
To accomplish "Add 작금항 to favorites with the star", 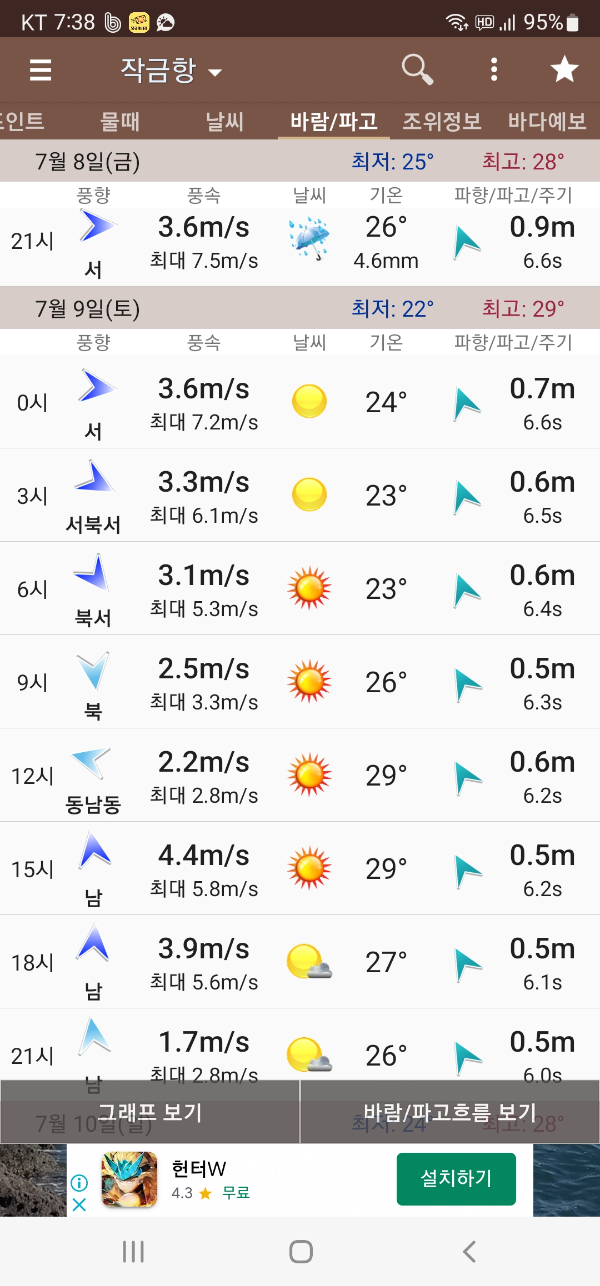I will (565, 69).
